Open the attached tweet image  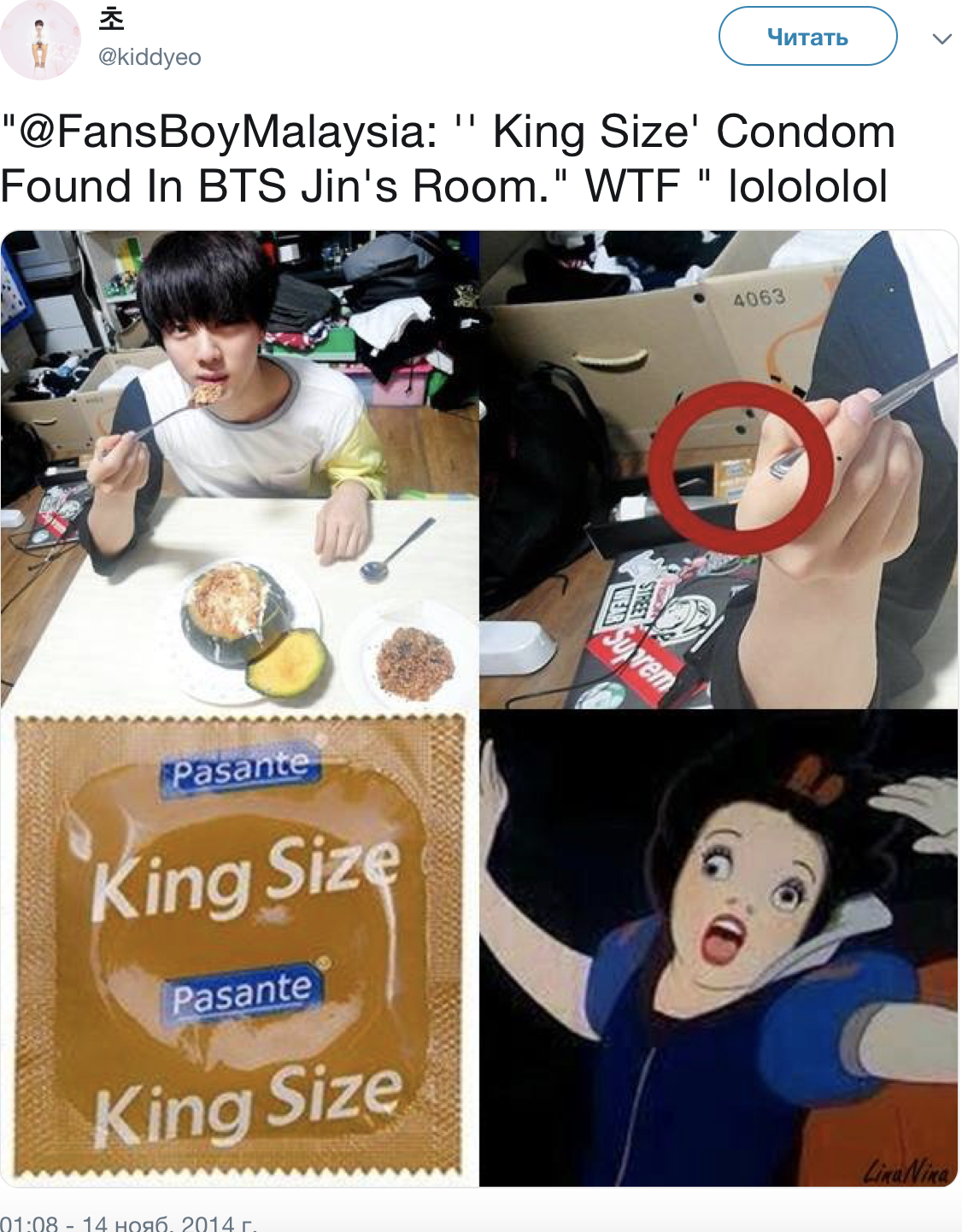tap(479, 708)
